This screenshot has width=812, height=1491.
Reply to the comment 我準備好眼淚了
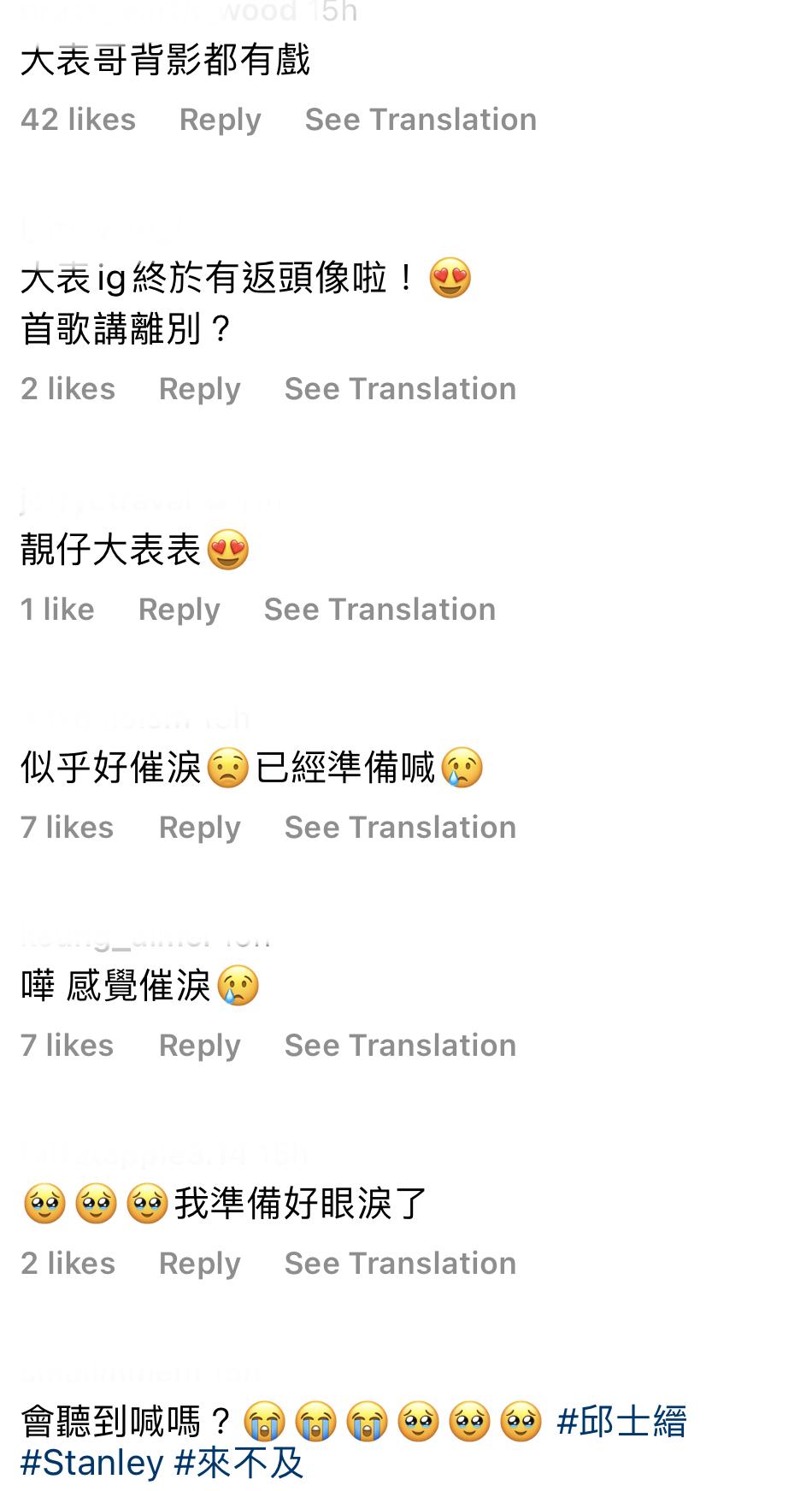pyautogui.click(x=199, y=1264)
